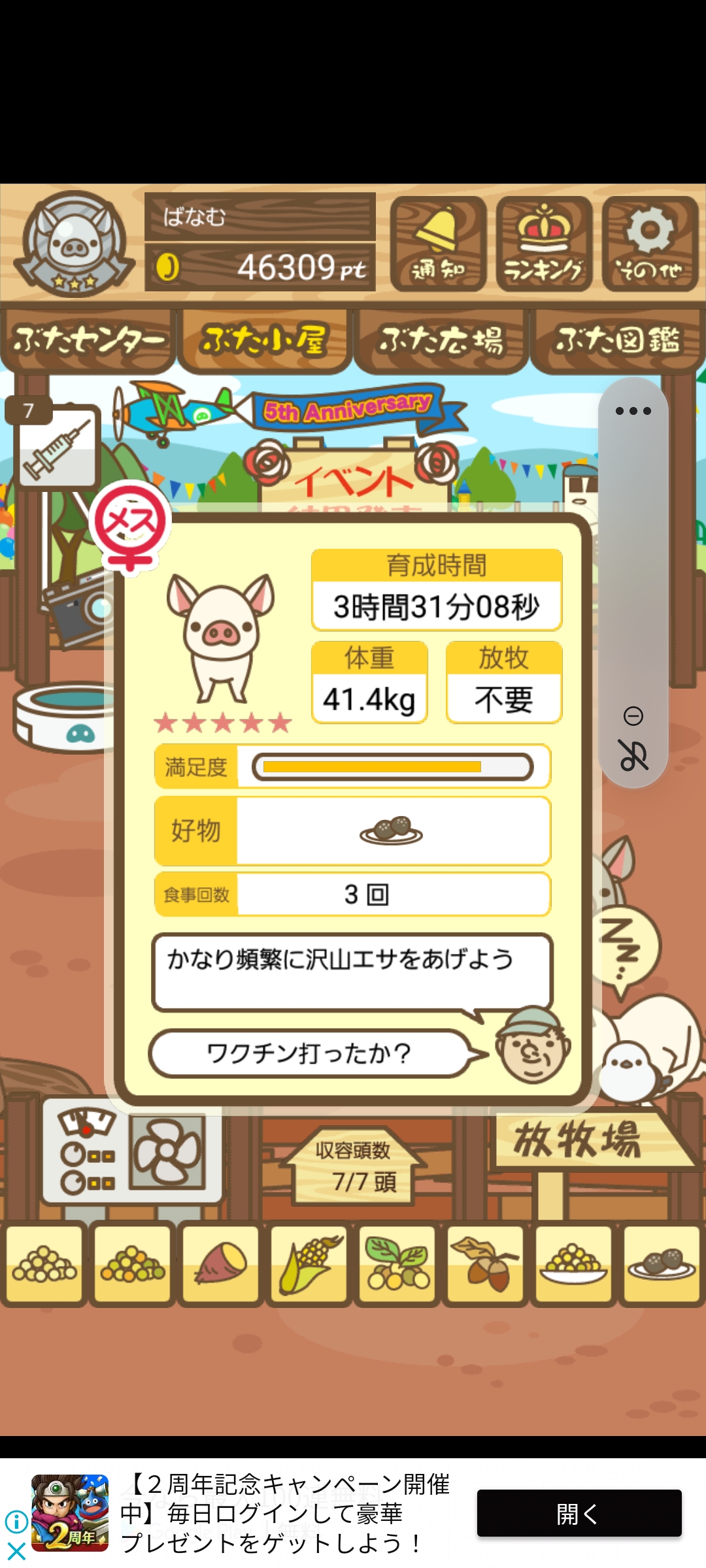Switch to the ぶた小屋 tab
Image resolution: width=706 pixels, height=1568 pixels.
click(x=265, y=340)
